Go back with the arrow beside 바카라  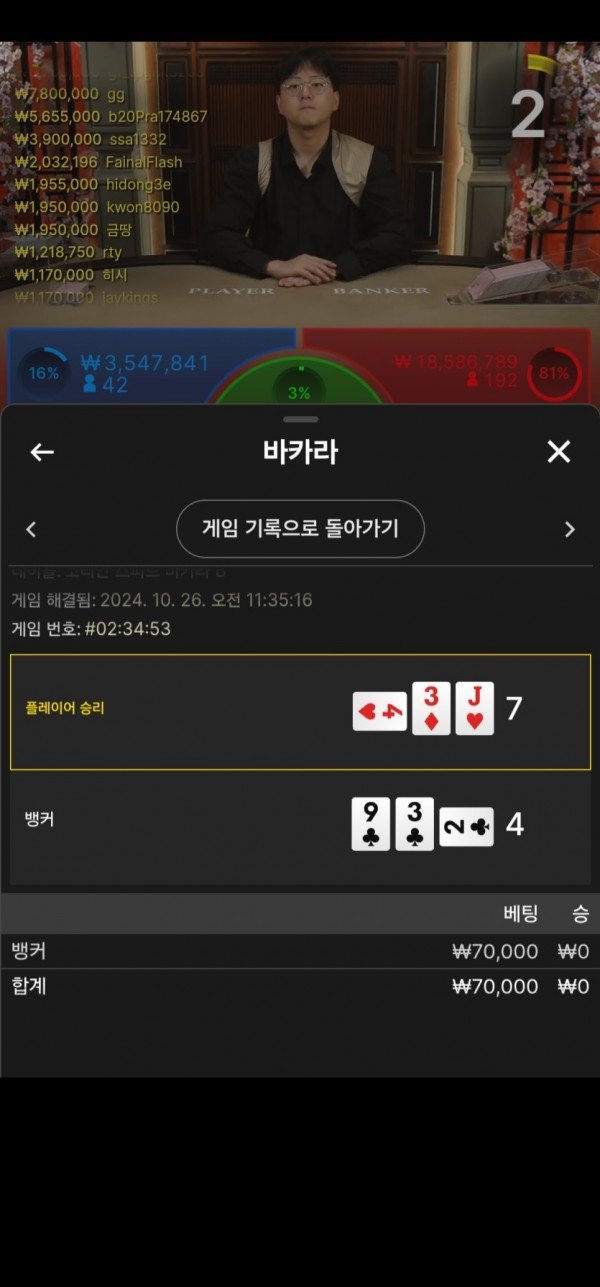tap(41, 452)
